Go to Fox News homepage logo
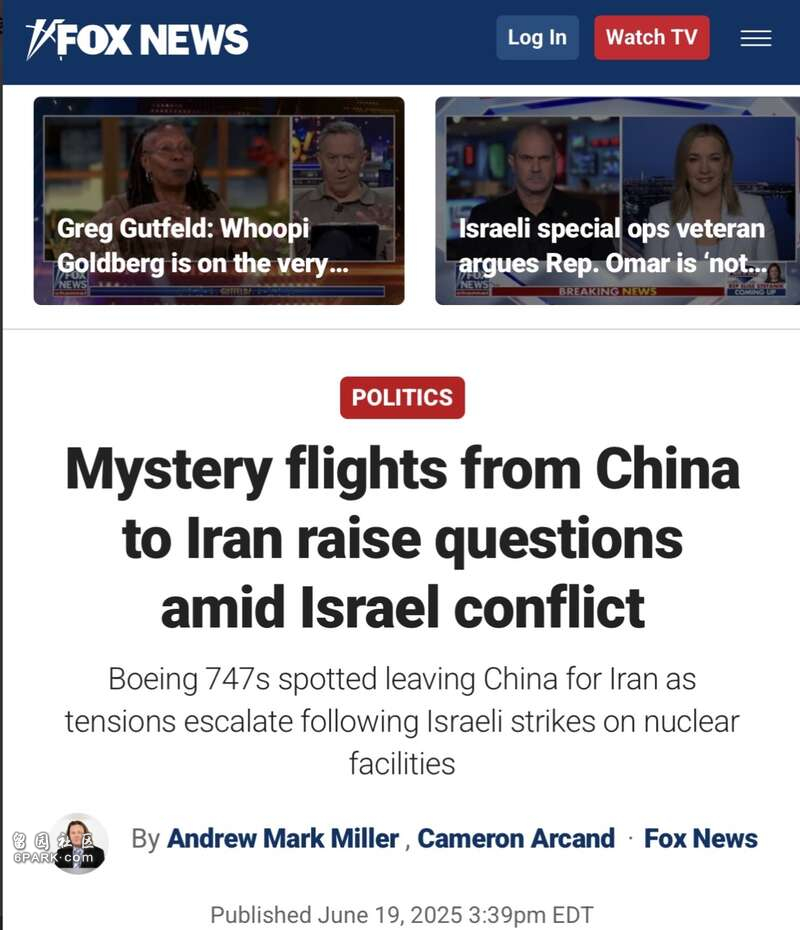Viewport: 800px width, 930px height. [x=138, y=40]
